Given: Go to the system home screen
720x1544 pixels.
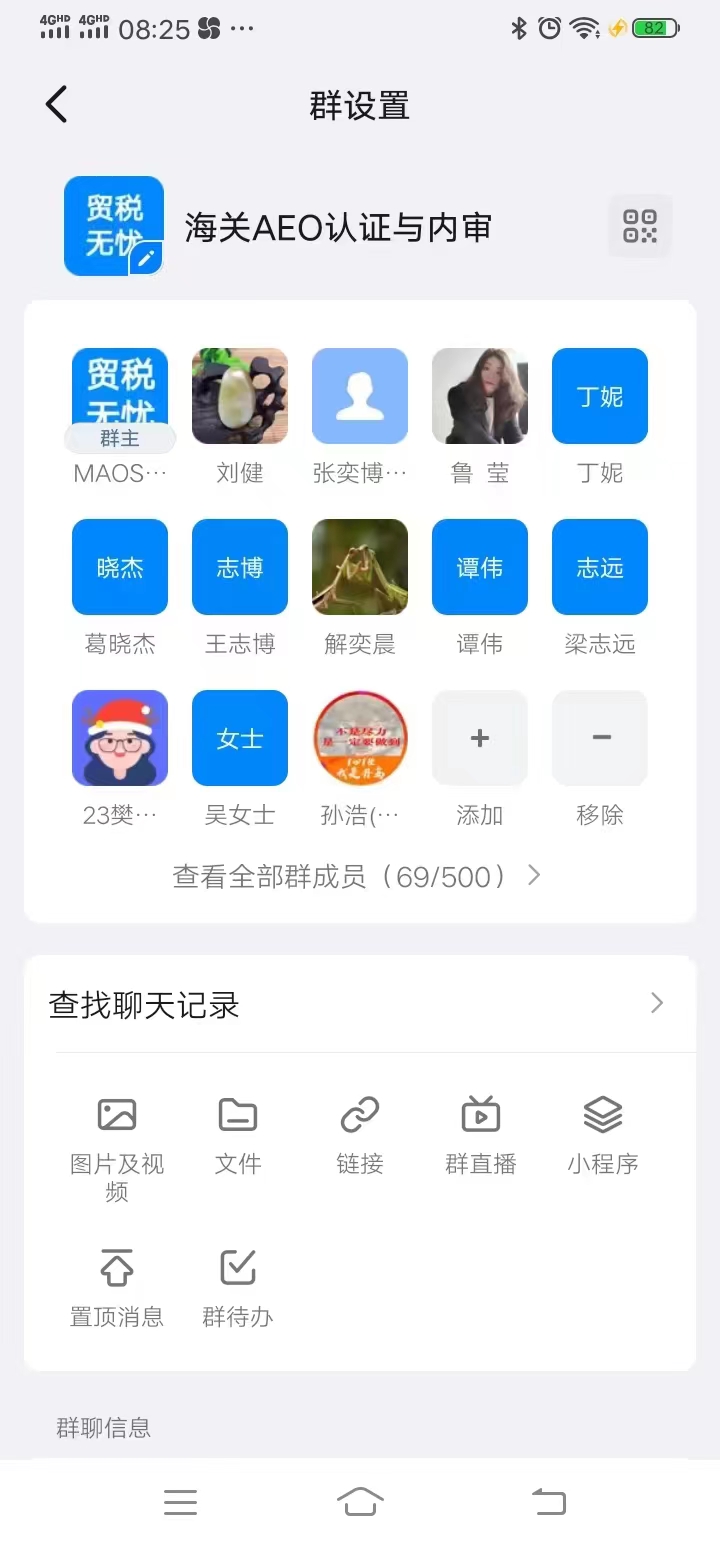Looking at the screenshot, I should pyautogui.click(x=360, y=1502).
